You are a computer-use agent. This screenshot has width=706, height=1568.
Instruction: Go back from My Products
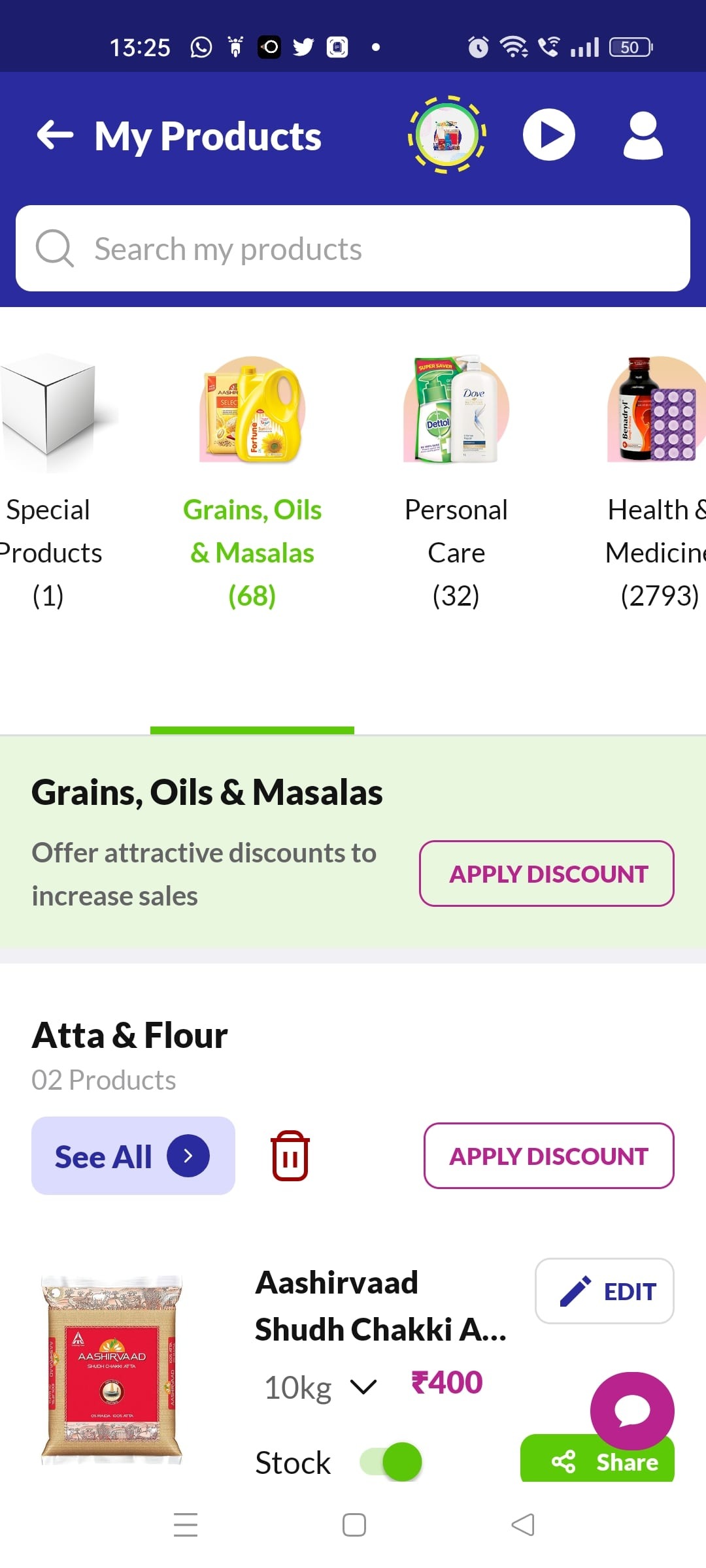[x=55, y=135]
